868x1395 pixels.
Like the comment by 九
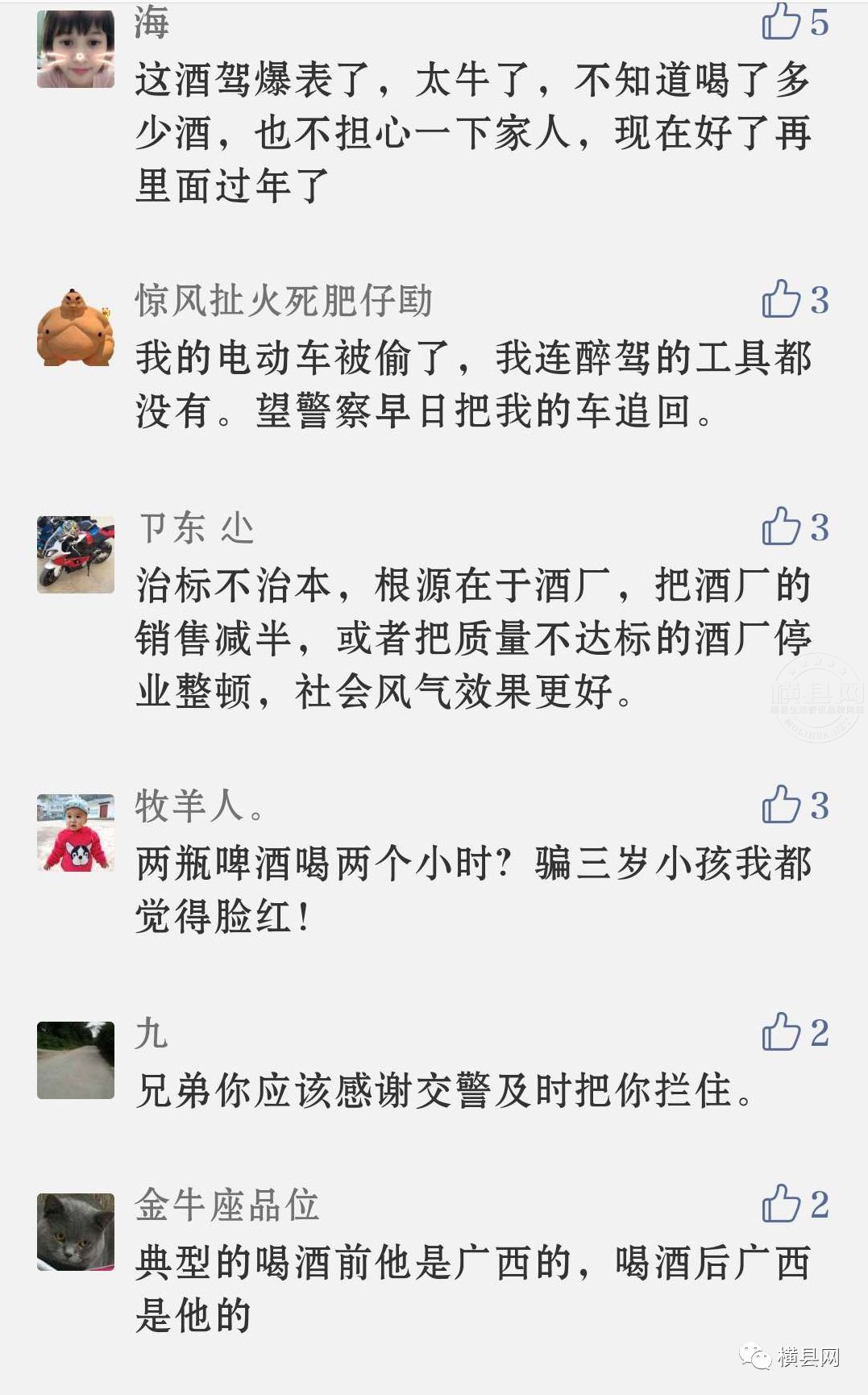point(781,1032)
